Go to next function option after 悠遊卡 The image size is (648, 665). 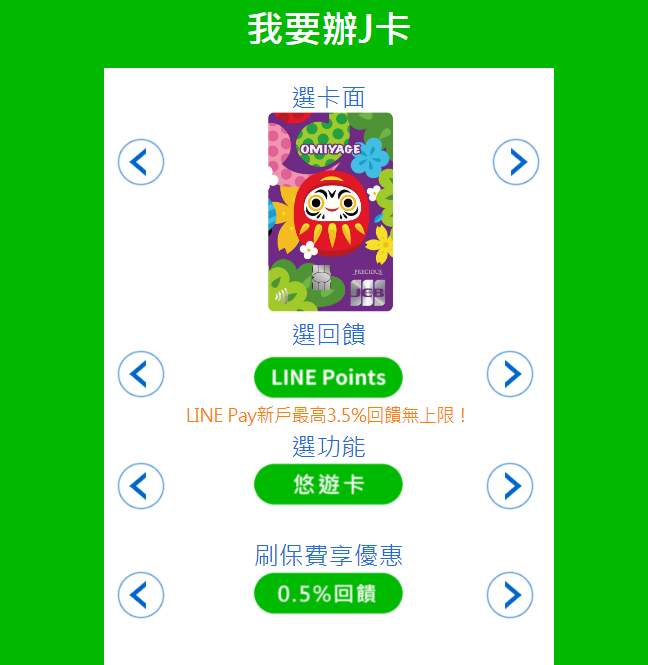tap(510, 486)
